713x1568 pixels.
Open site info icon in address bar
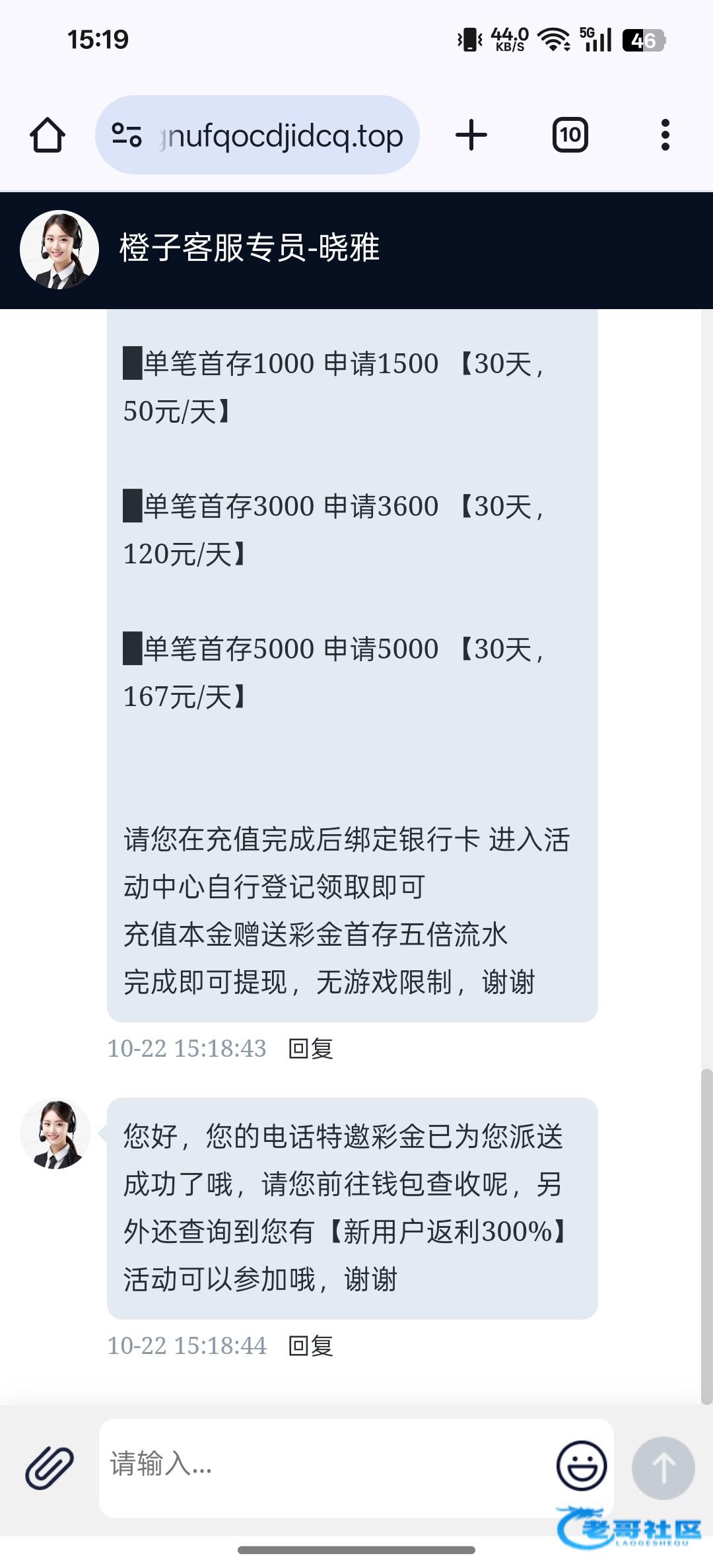[126, 135]
